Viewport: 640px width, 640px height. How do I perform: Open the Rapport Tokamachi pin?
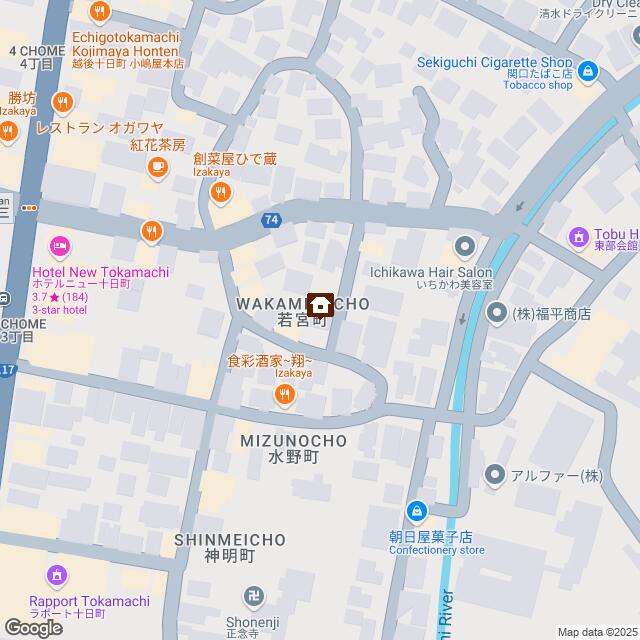point(56,575)
